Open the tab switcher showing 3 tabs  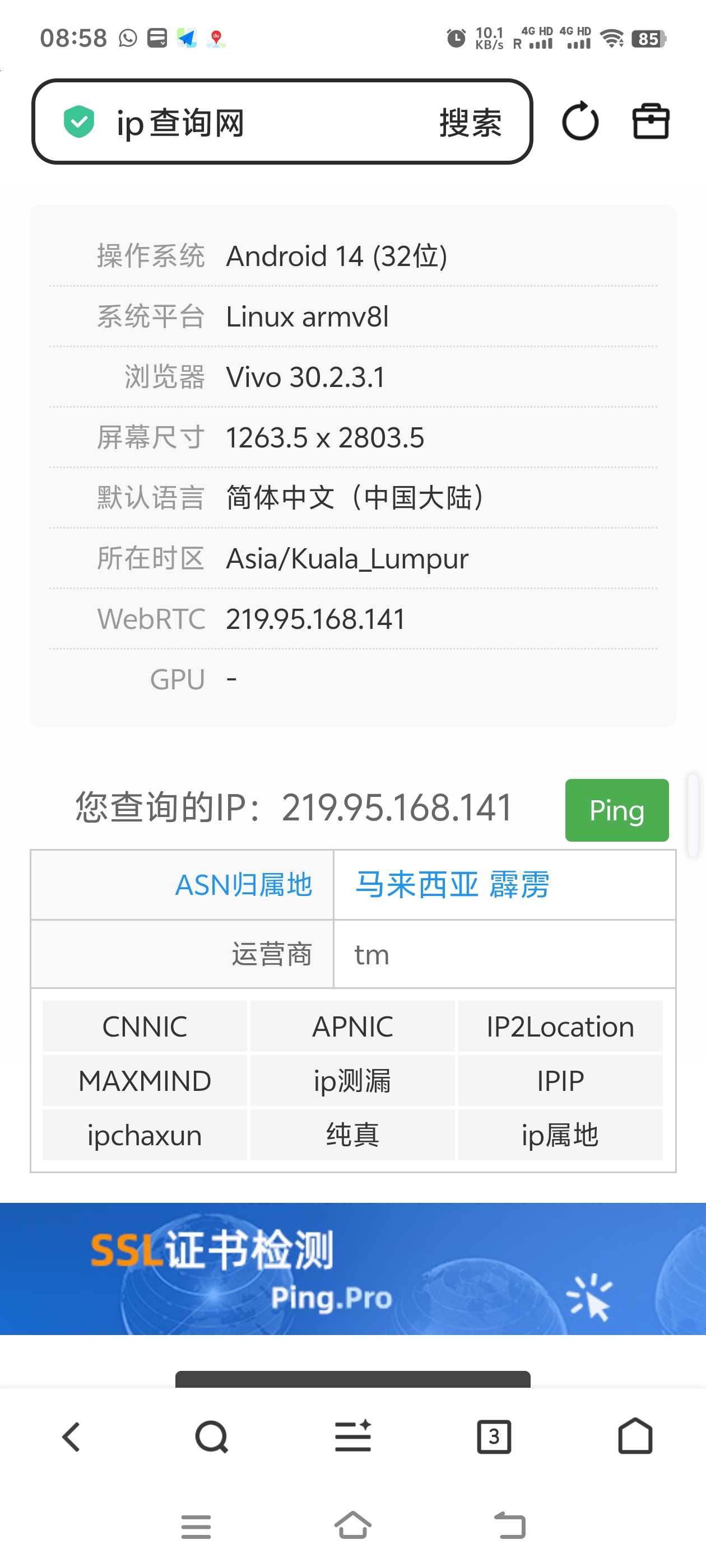click(x=494, y=1437)
